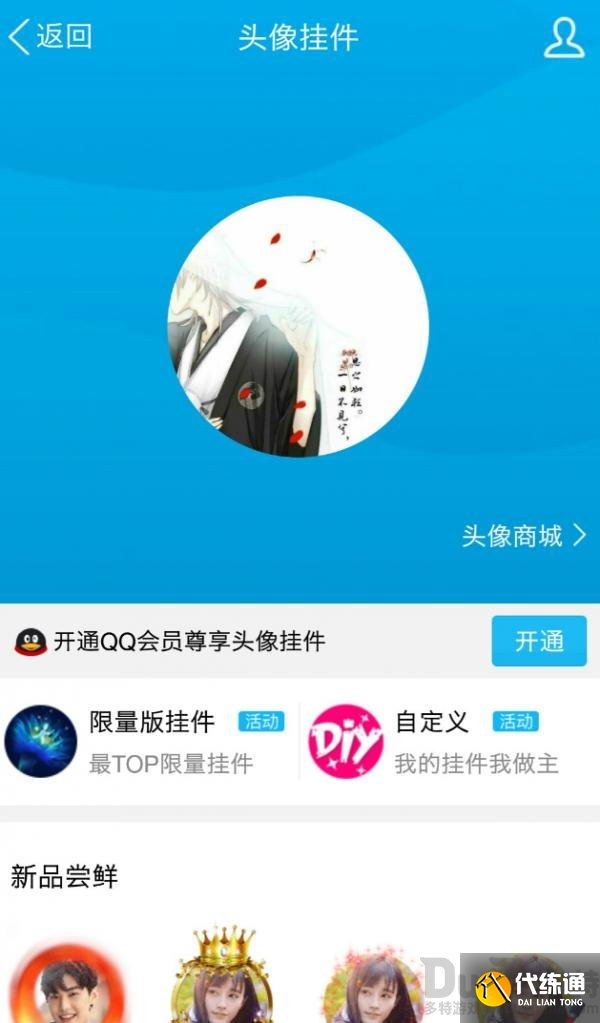Open 头像商城 link

point(523,536)
